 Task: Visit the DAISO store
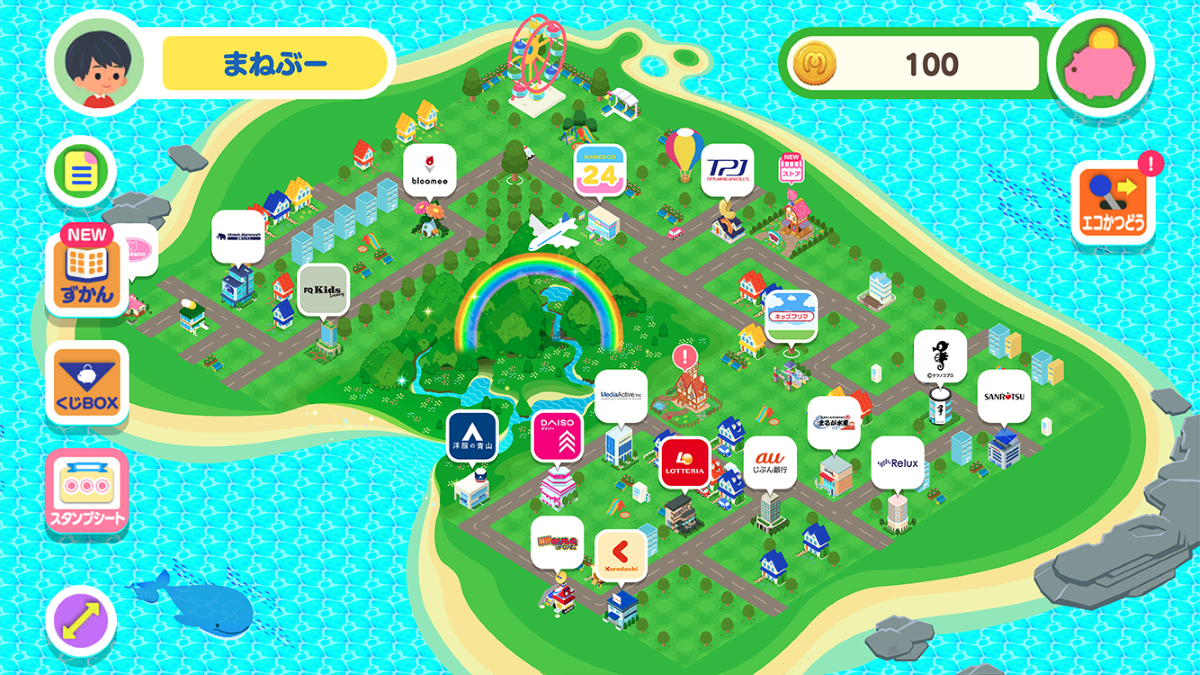[557, 436]
